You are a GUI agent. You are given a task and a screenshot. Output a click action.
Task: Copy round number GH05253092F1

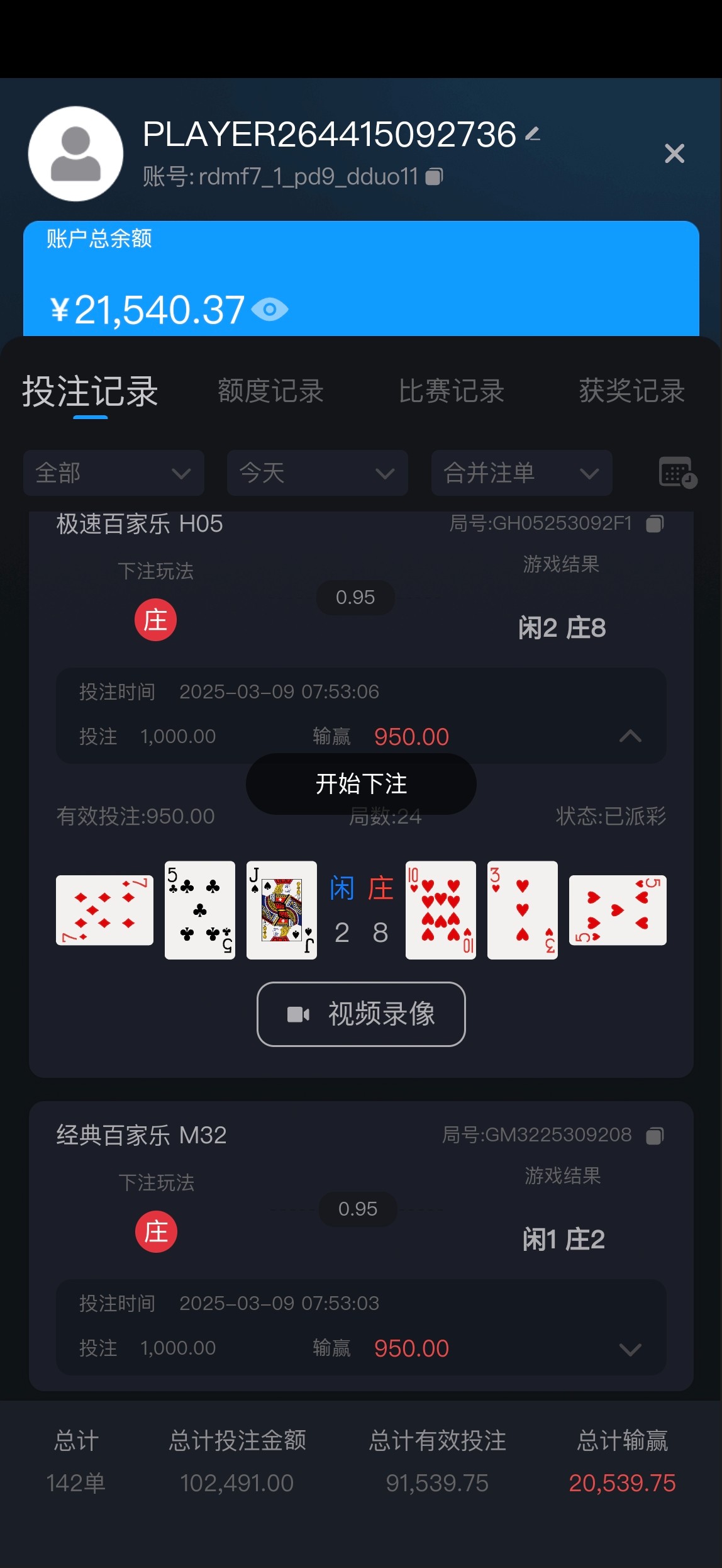655,524
